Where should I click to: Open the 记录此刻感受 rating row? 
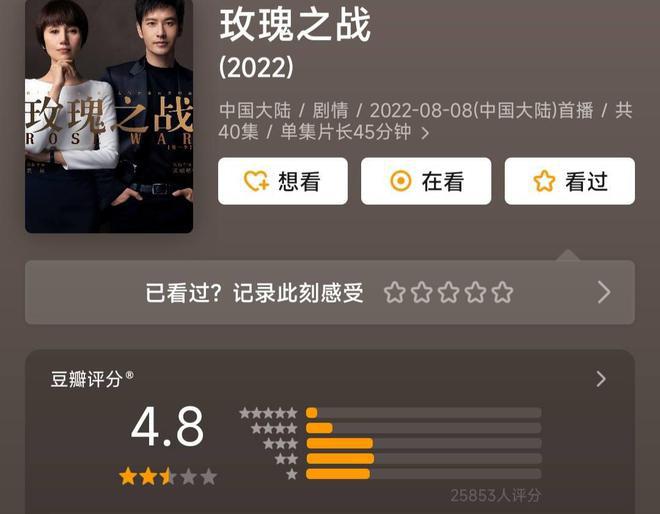click(330, 293)
